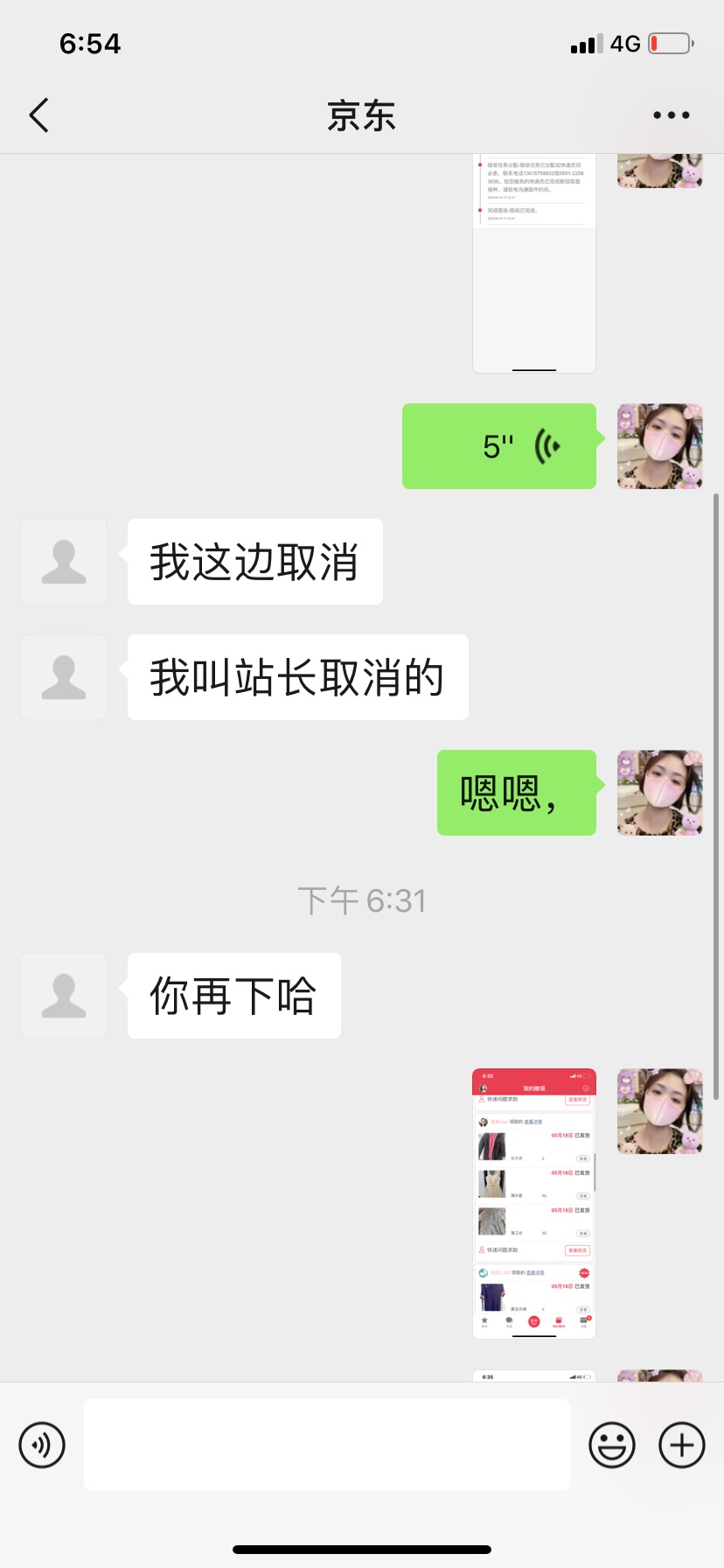Open the plus attachments menu
Viewport: 724px width, 1568px height.
(x=682, y=1445)
